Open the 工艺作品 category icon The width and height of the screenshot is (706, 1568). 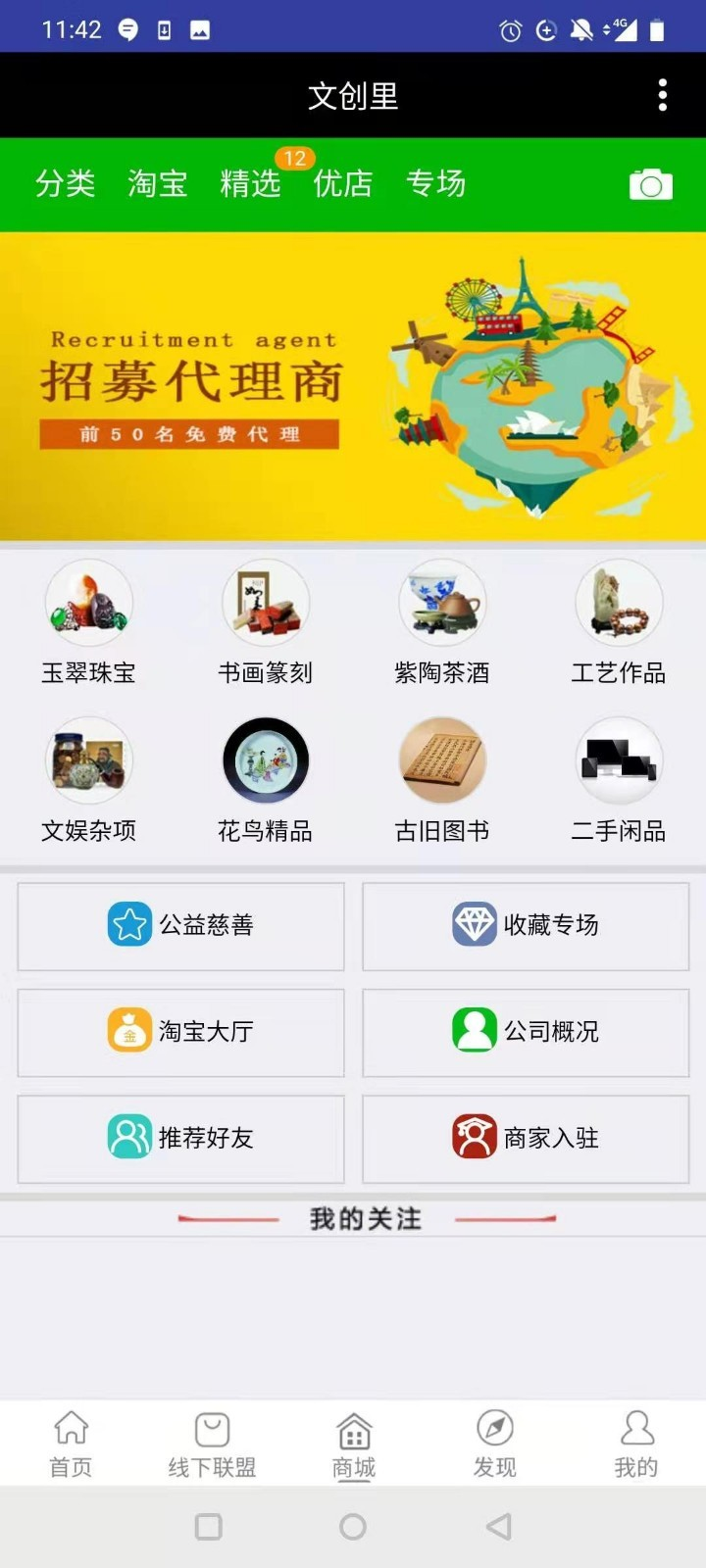click(618, 602)
